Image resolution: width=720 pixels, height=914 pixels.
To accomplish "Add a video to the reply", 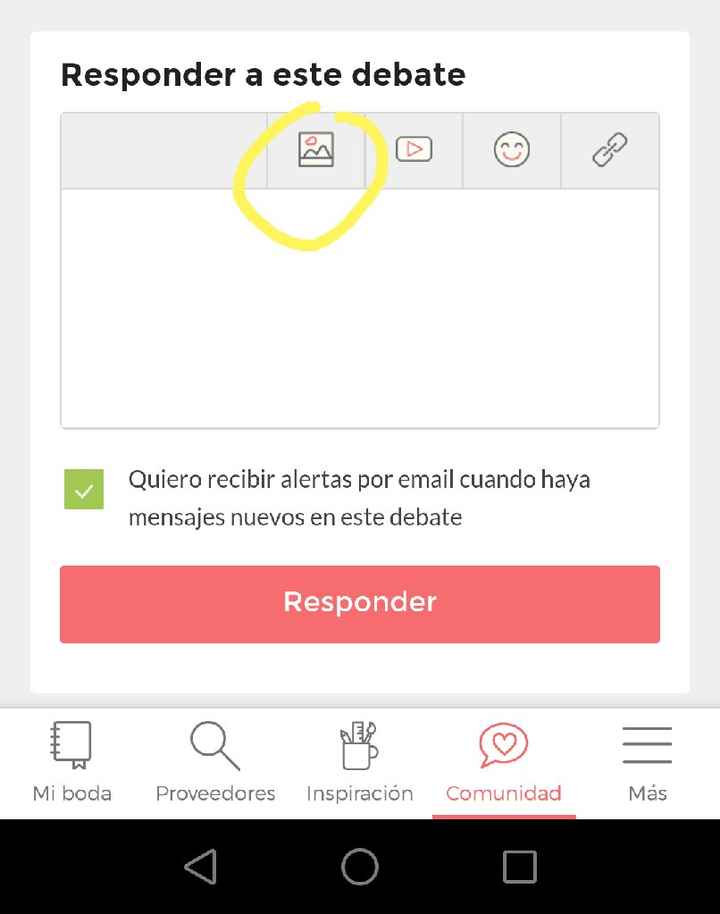I will 413,150.
